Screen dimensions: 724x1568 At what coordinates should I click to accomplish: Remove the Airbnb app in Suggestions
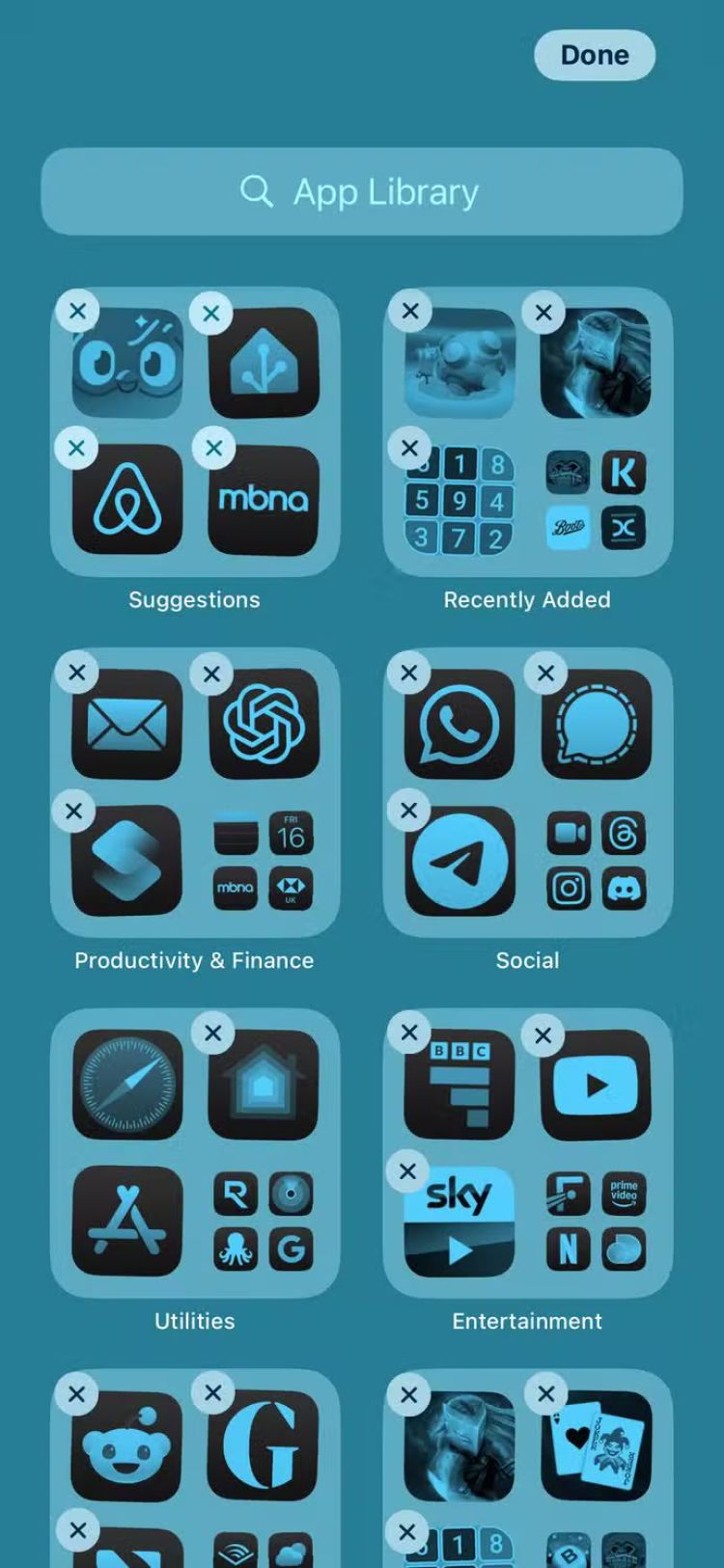(x=77, y=449)
